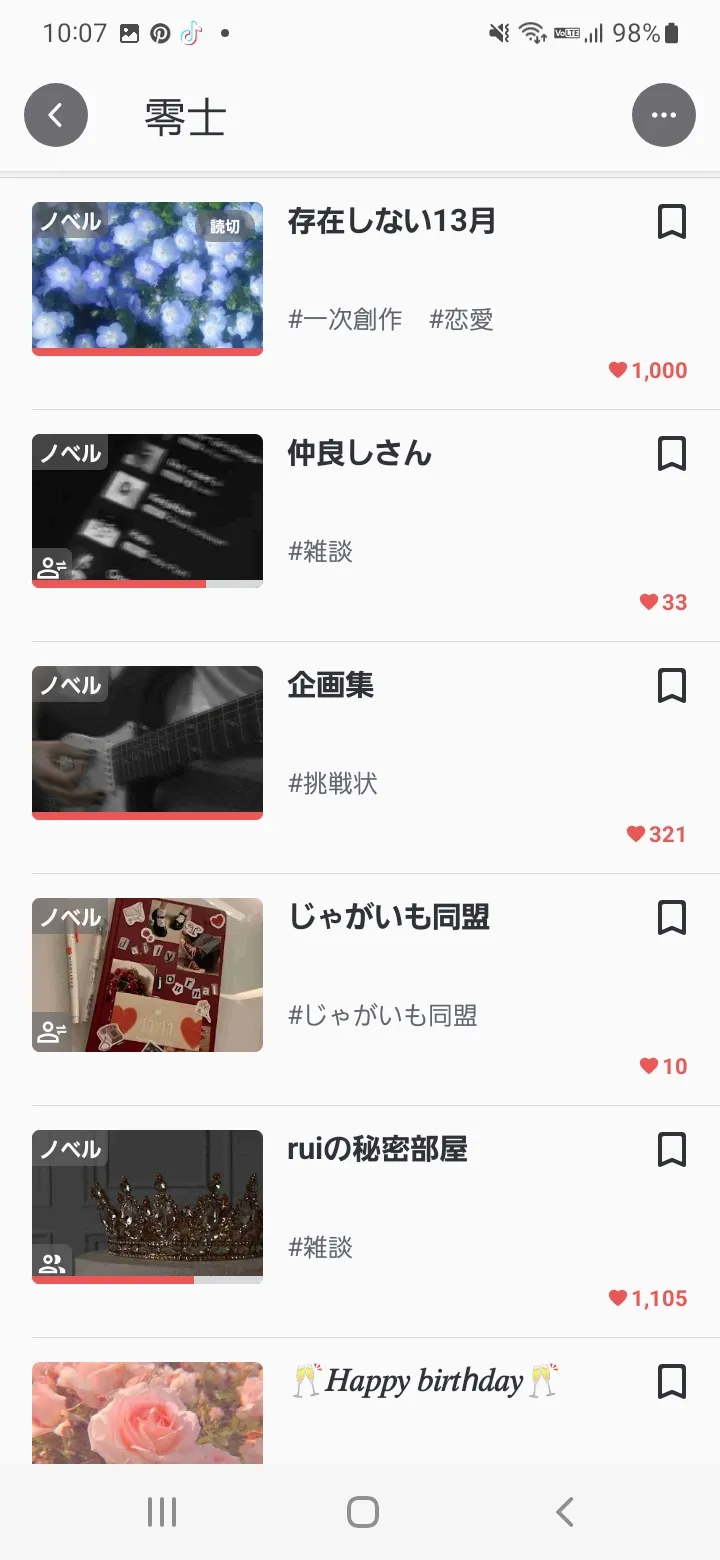This screenshot has width=720, height=1560.
Task: Go to the system home screen
Action: (x=362, y=1512)
